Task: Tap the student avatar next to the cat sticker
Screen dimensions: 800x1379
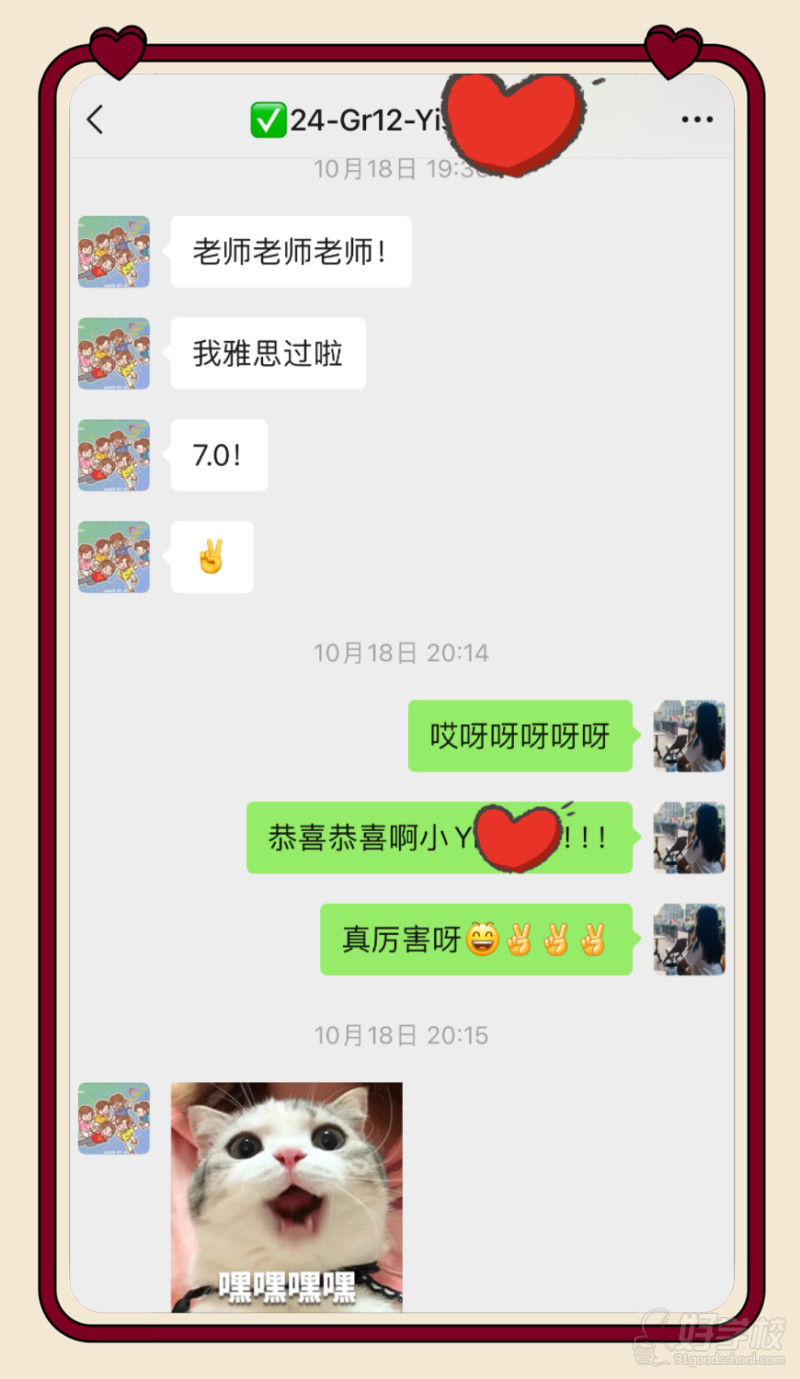Action: [113, 1120]
